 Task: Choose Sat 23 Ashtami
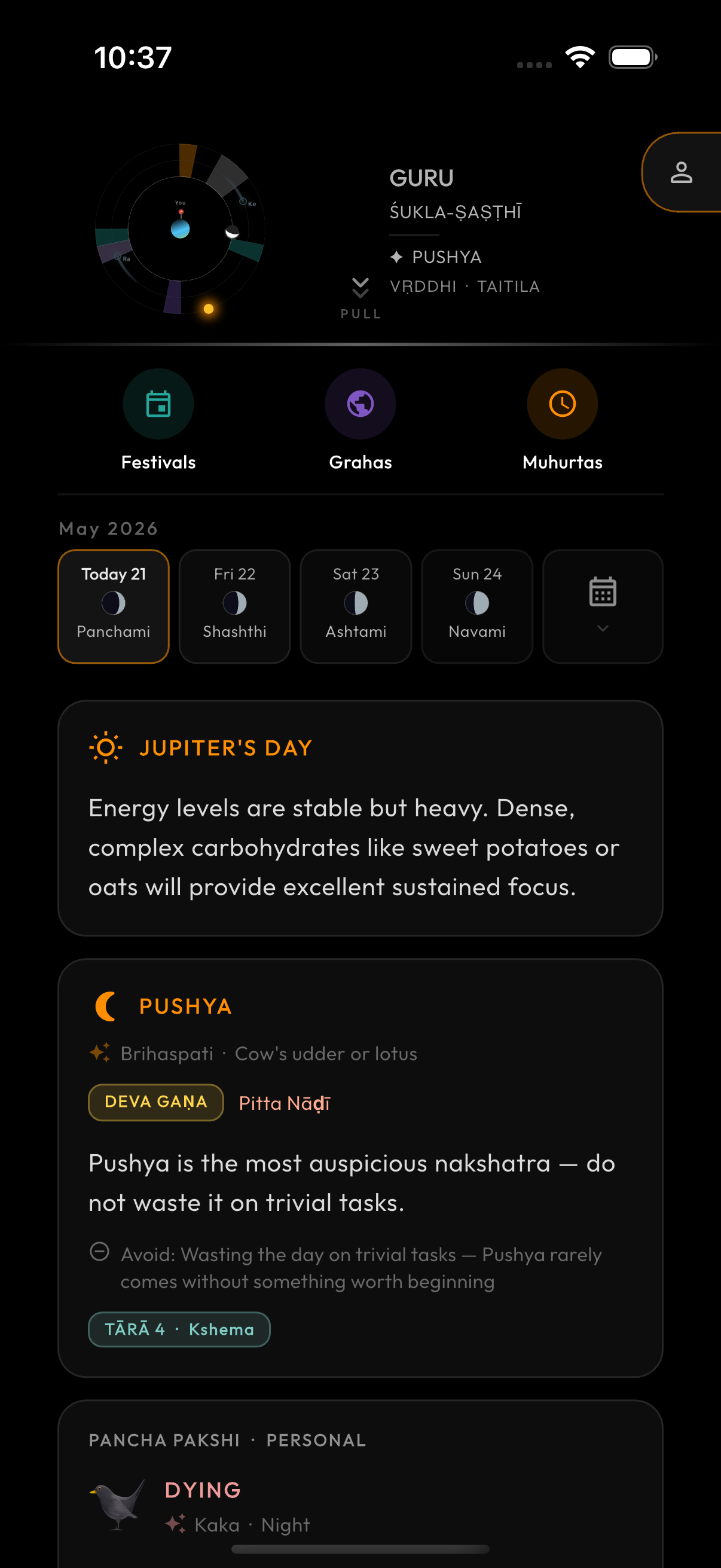click(x=356, y=606)
